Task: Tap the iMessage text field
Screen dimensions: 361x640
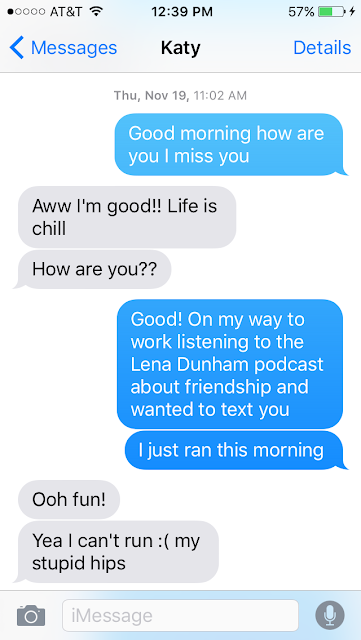Action: pos(180,615)
